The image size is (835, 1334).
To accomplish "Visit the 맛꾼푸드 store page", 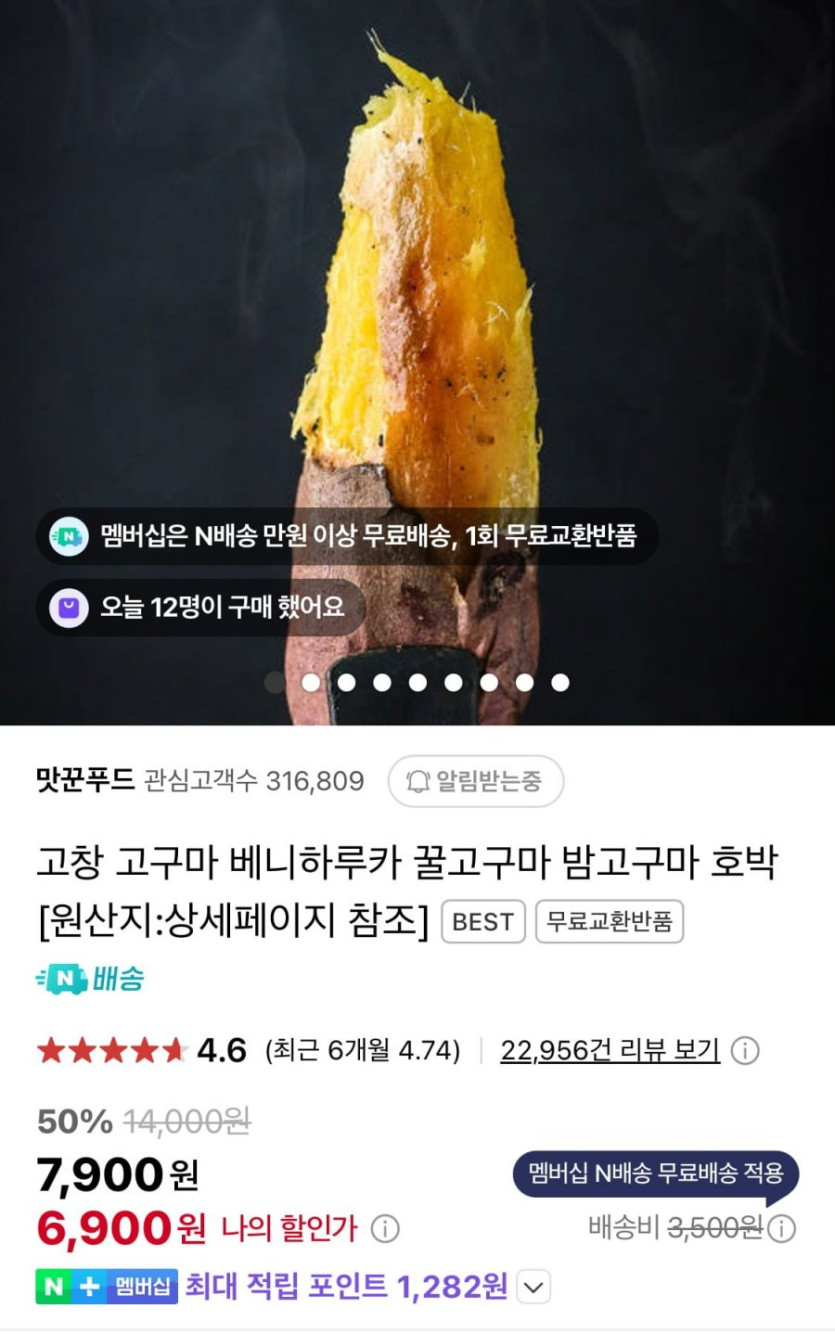I will click(x=85, y=780).
